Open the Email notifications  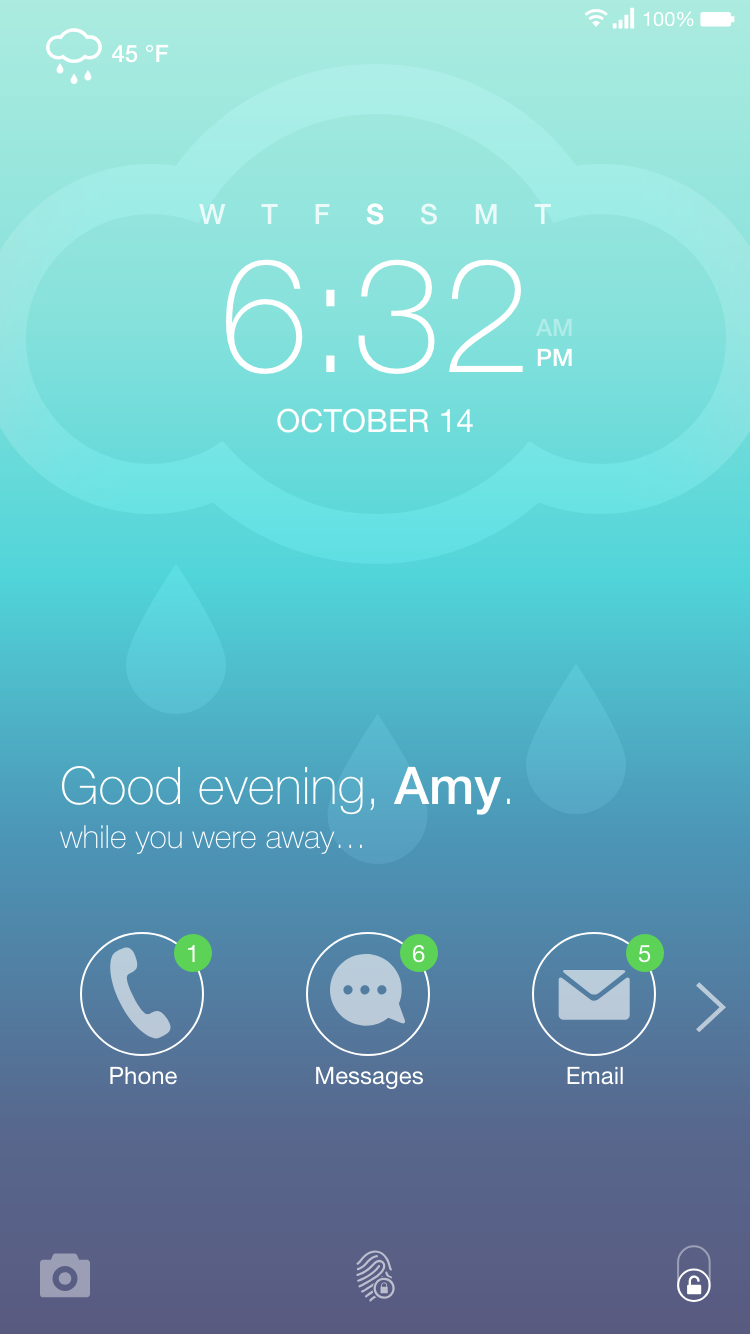coord(594,994)
